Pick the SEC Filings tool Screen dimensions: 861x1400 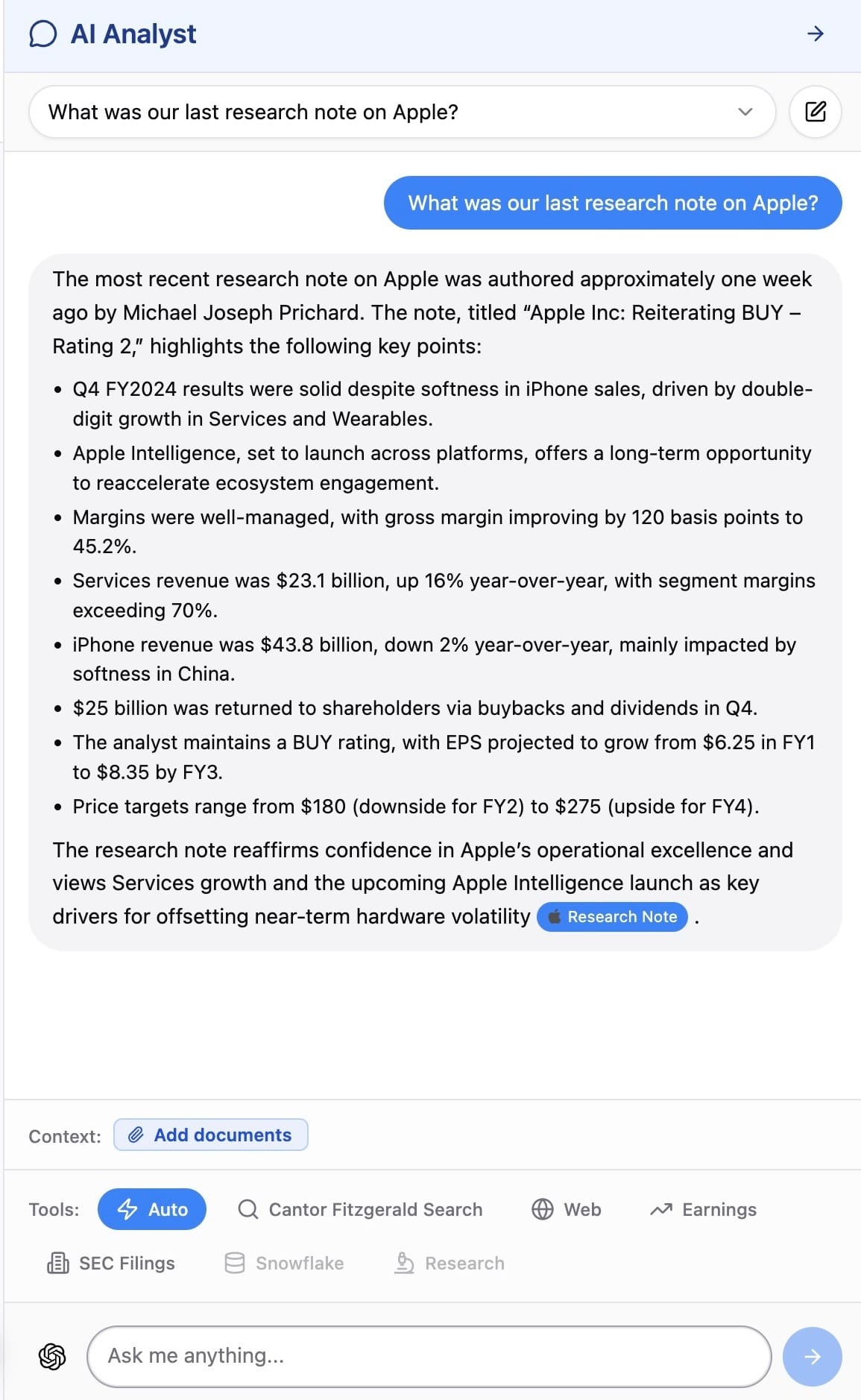111,1263
